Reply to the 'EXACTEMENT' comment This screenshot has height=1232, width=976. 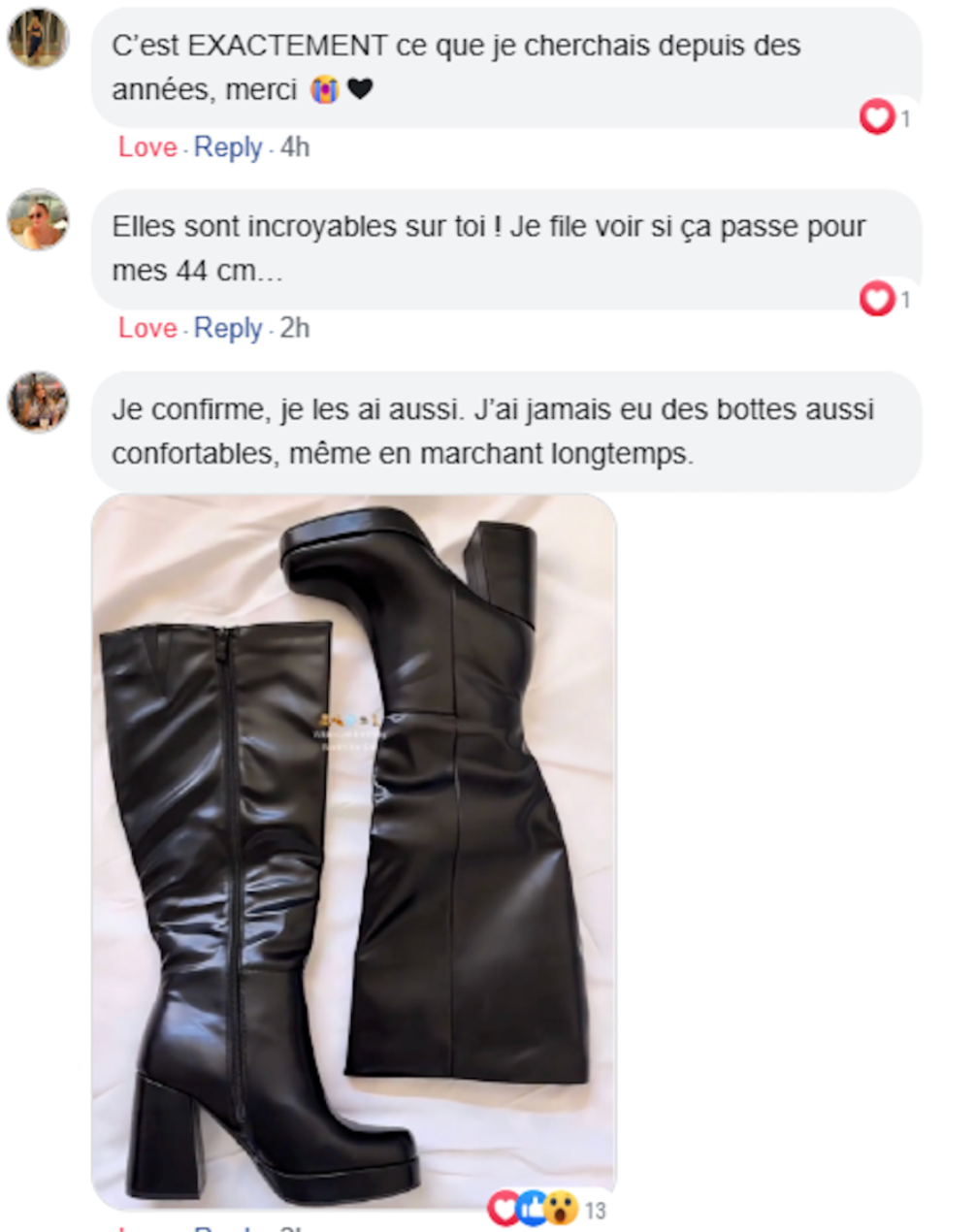pyautogui.click(x=228, y=147)
